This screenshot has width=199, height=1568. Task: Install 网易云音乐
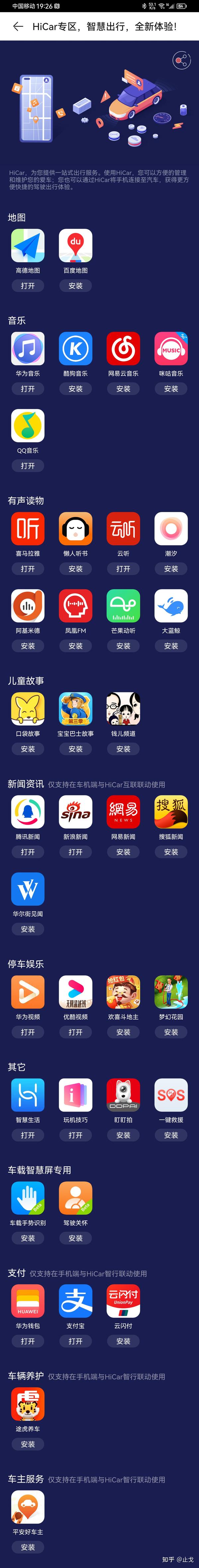(x=123, y=388)
